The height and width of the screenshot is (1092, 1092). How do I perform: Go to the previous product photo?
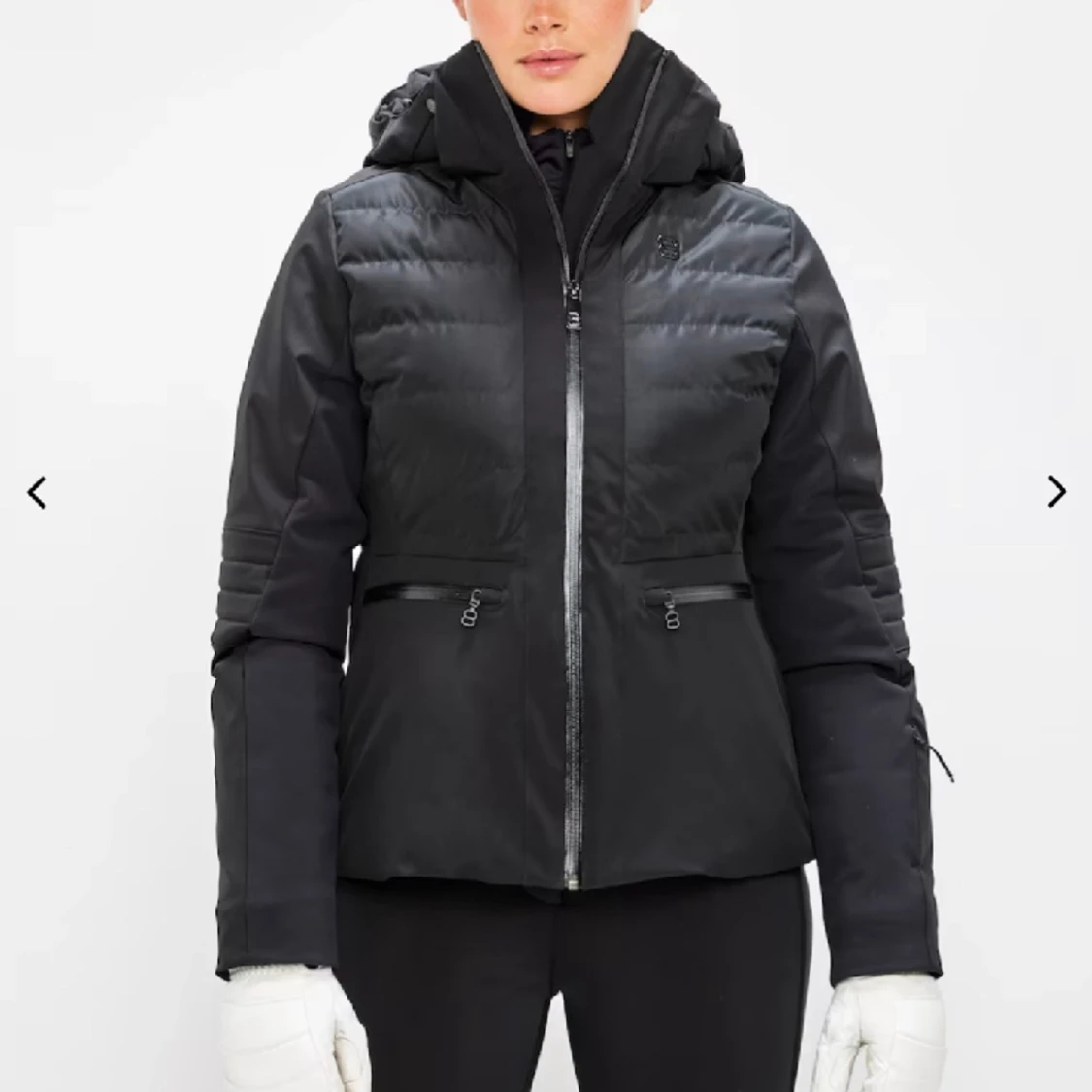[x=36, y=492]
